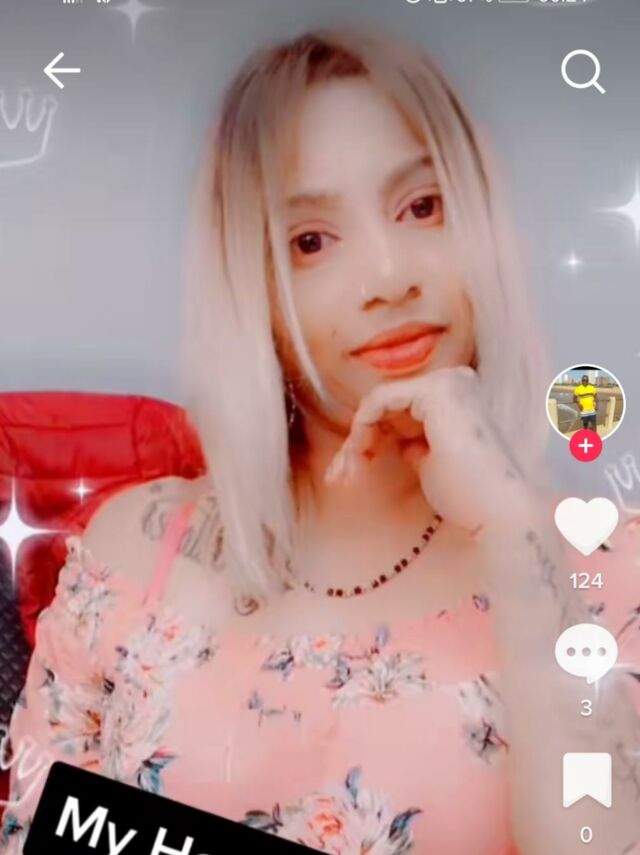Open the comments bubble
640x855 pixels.
point(586,653)
